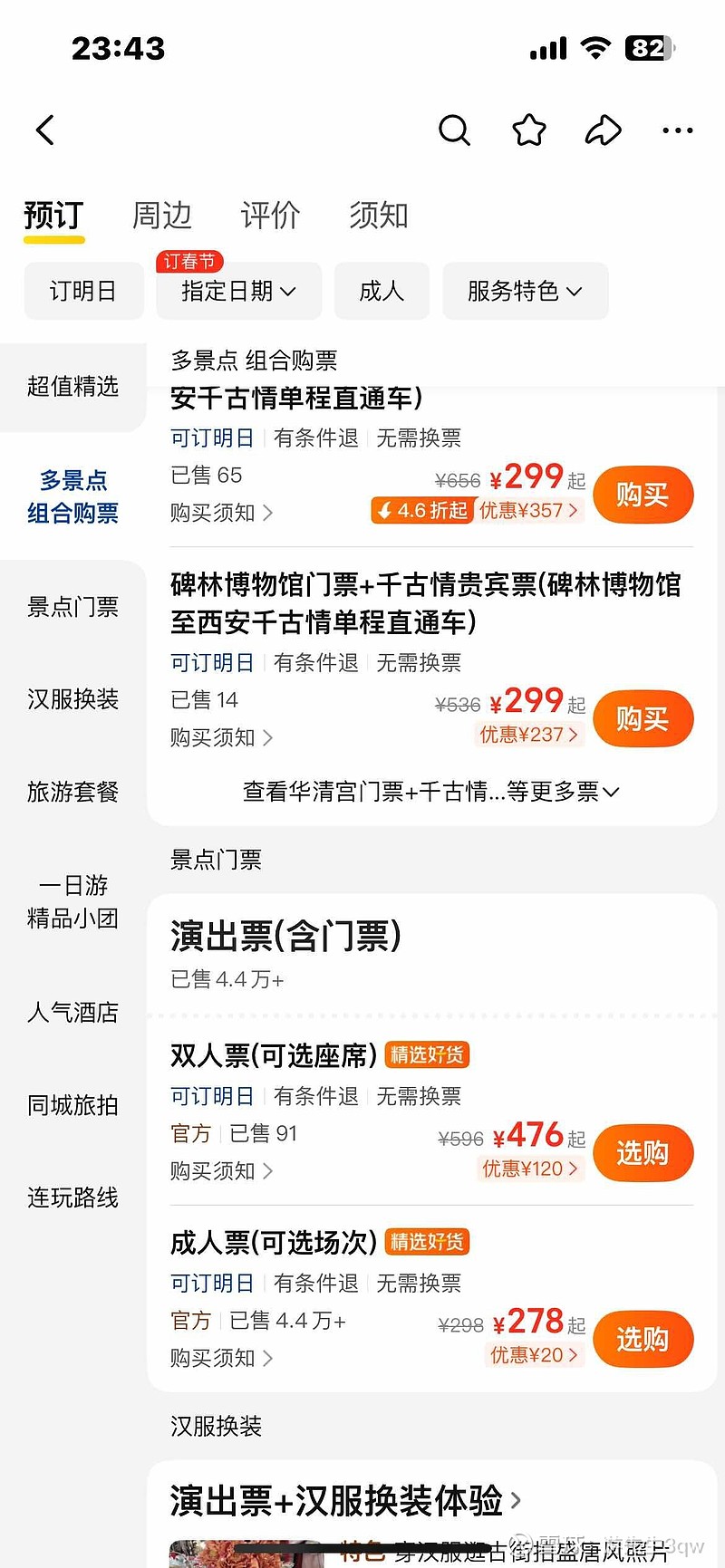Tap the back arrow at top left
The image size is (725, 1568).
point(45,130)
